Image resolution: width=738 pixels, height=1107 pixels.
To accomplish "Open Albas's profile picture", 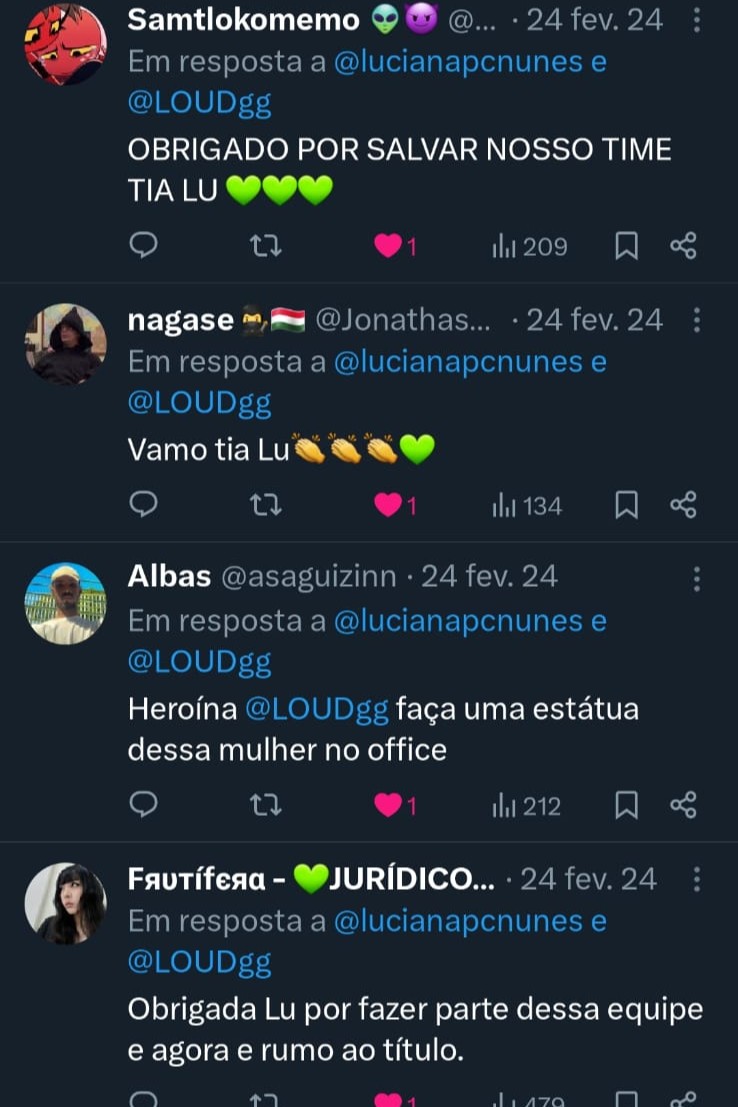I will [65, 603].
